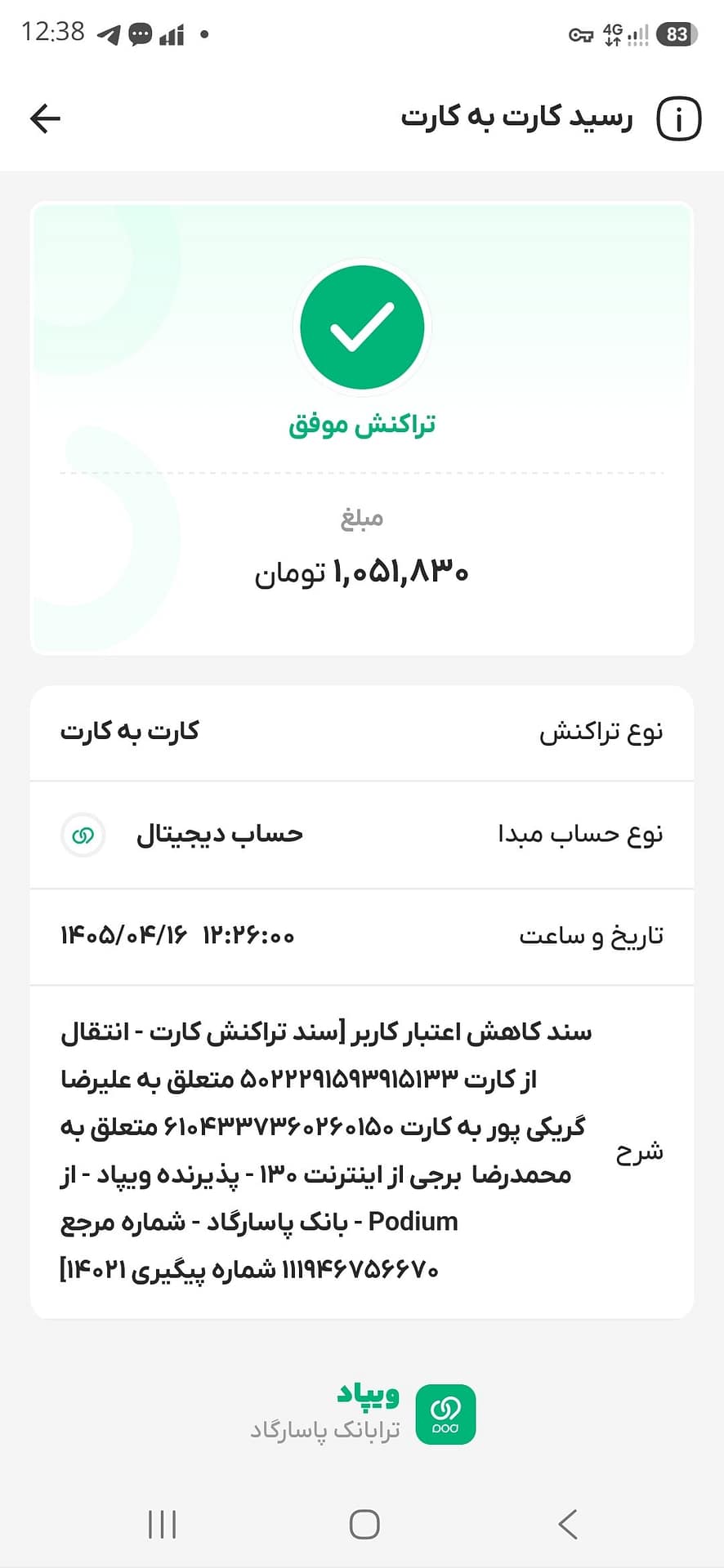Open the info icon in the header

click(x=679, y=119)
